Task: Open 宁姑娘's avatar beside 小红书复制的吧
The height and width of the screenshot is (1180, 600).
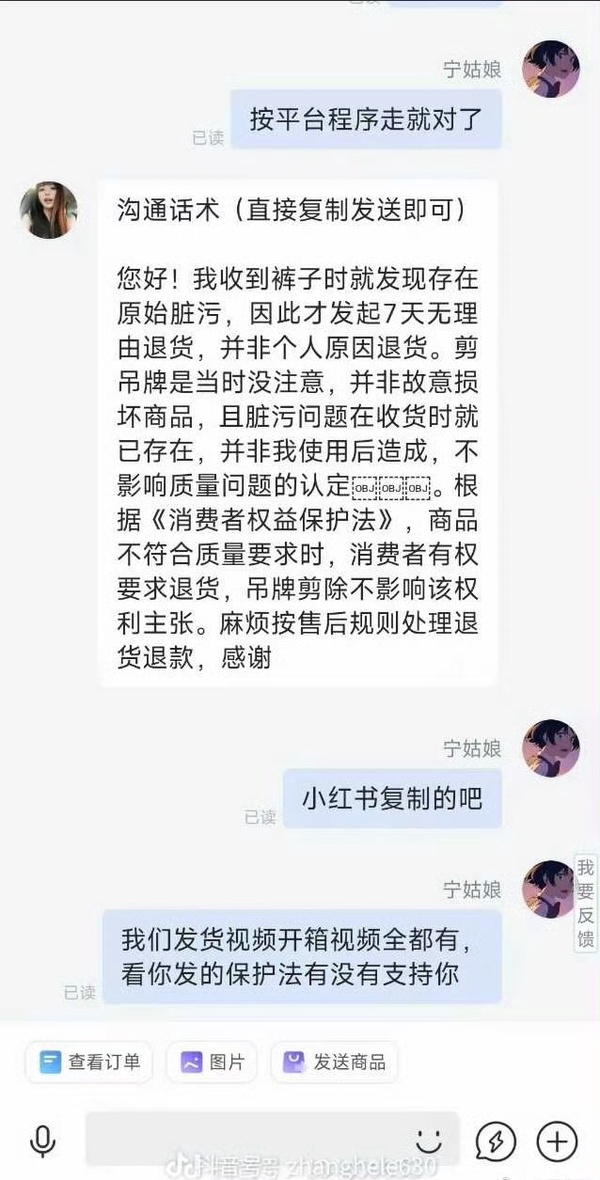Action: pos(551,748)
